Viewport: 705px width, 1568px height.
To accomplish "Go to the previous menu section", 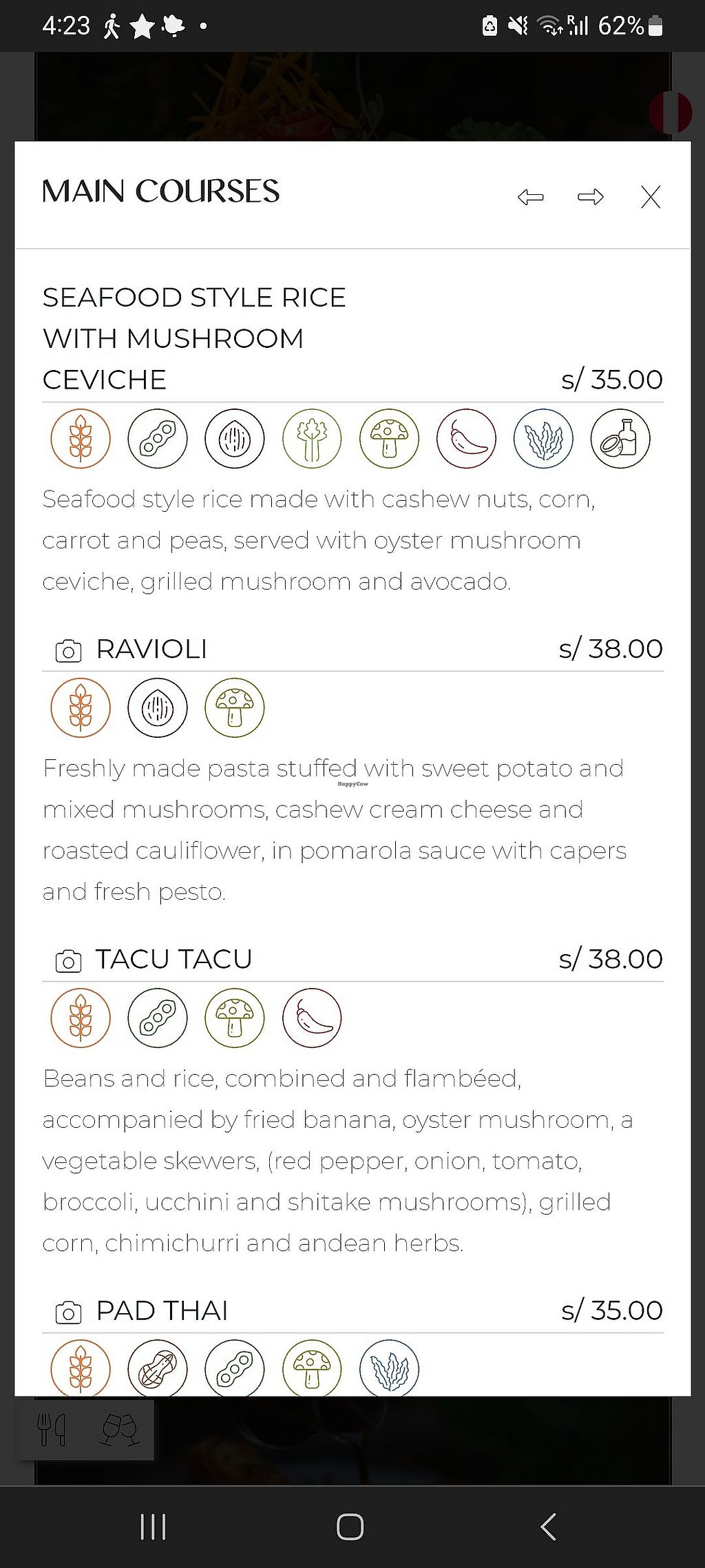I will (530, 198).
